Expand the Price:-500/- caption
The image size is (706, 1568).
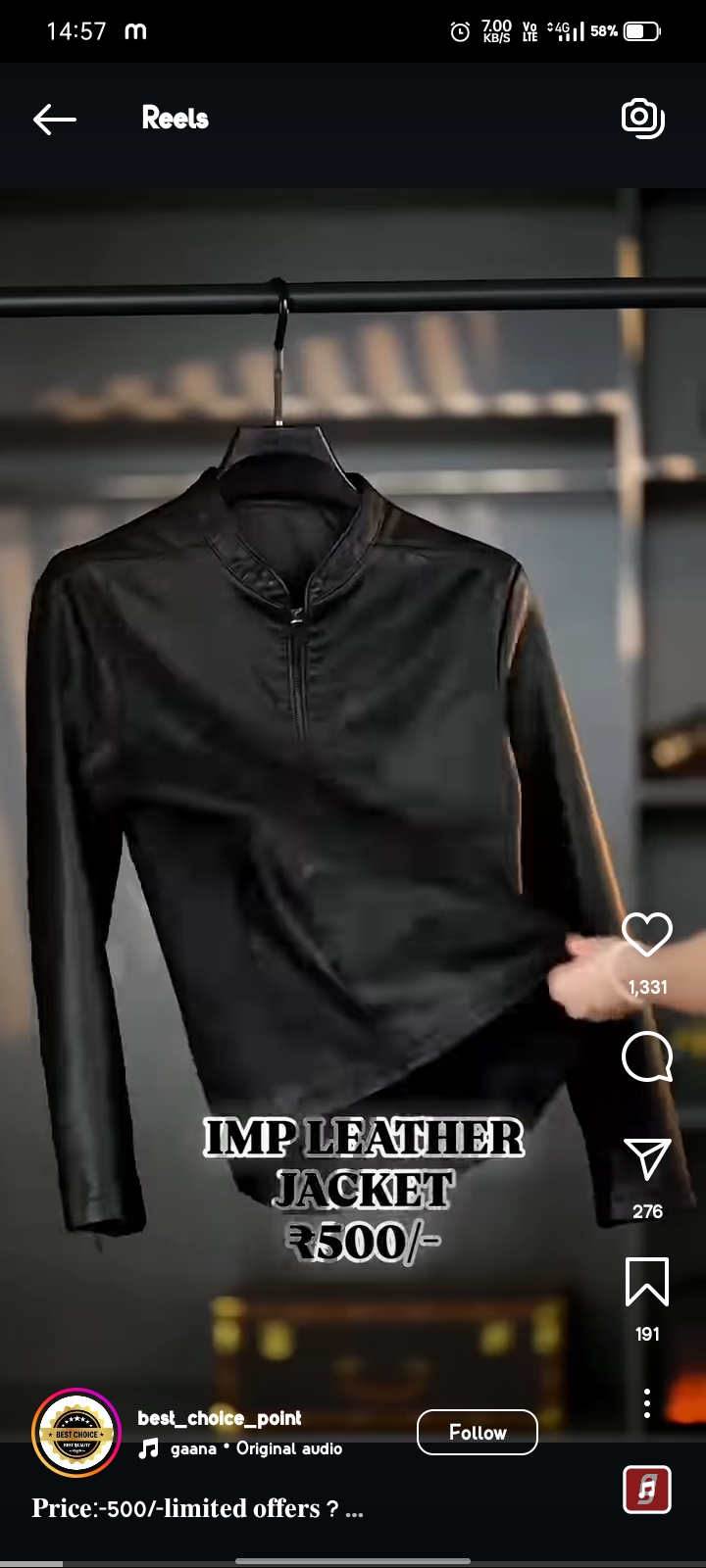tap(354, 1509)
